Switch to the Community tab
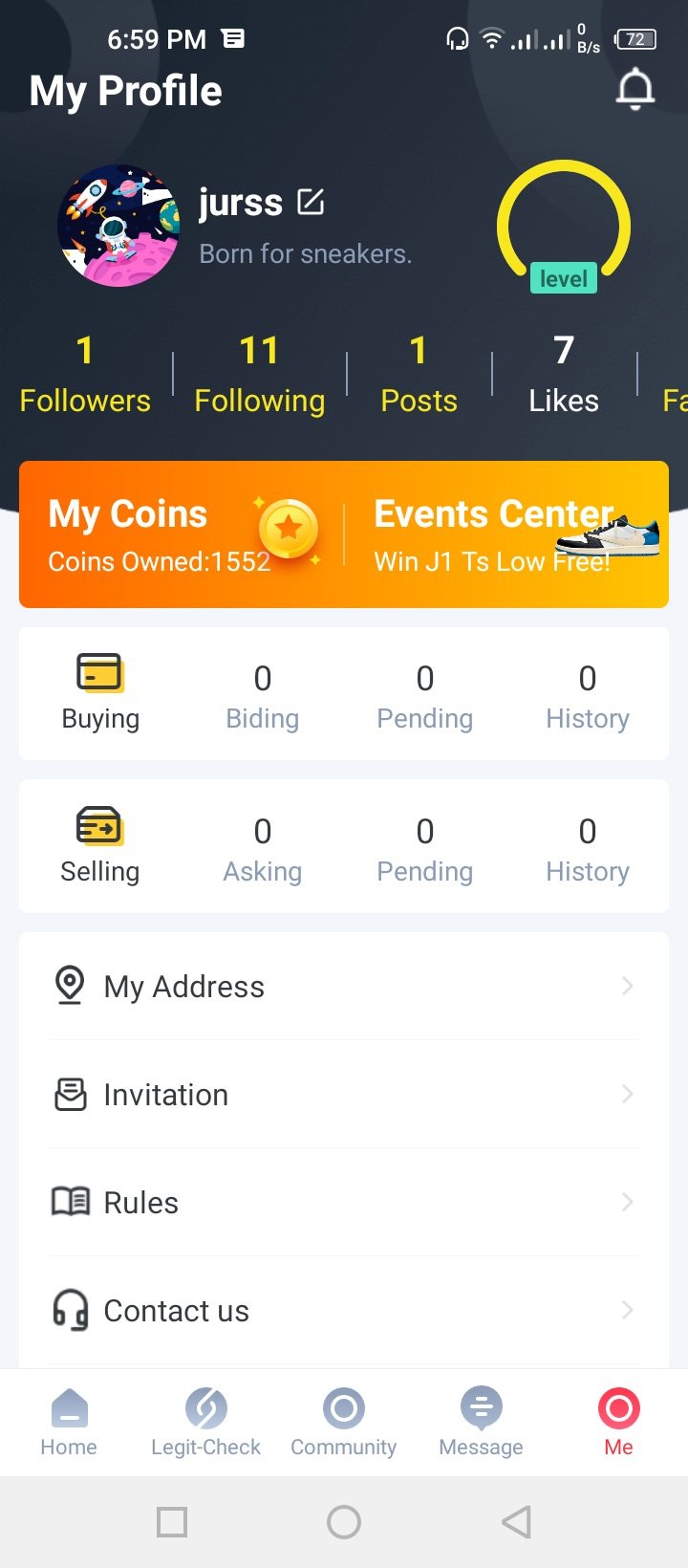The image size is (688, 1568). pos(344,1422)
